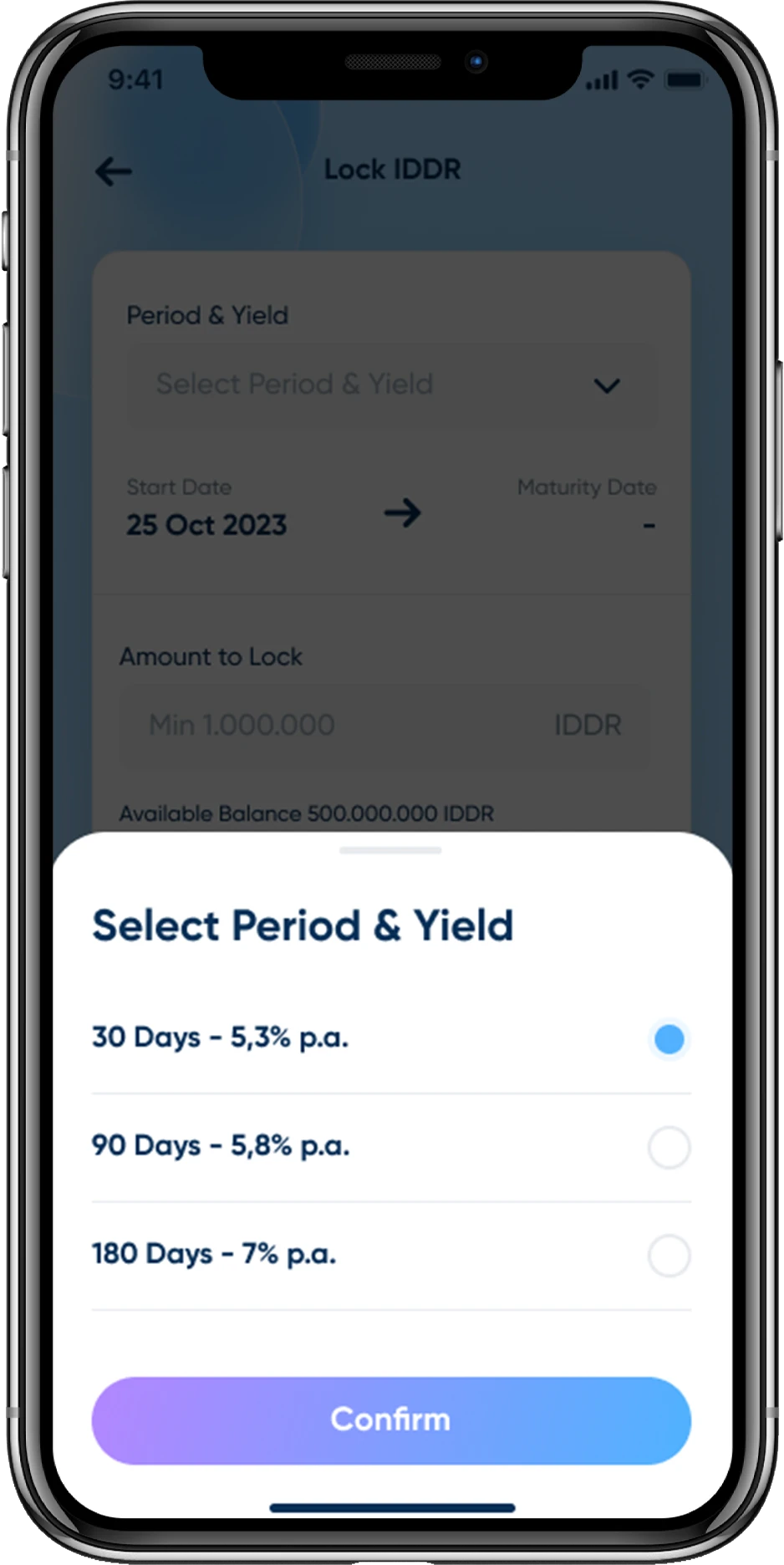
Task: Go back from the Lock IDDR screen
Action: pyautogui.click(x=115, y=172)
